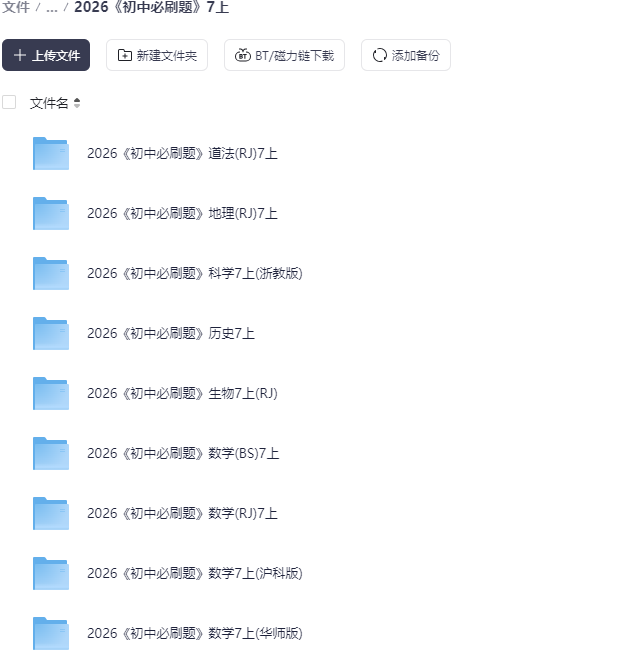Open the 道法(RJ)7上 folder

[x=182, y=153]
